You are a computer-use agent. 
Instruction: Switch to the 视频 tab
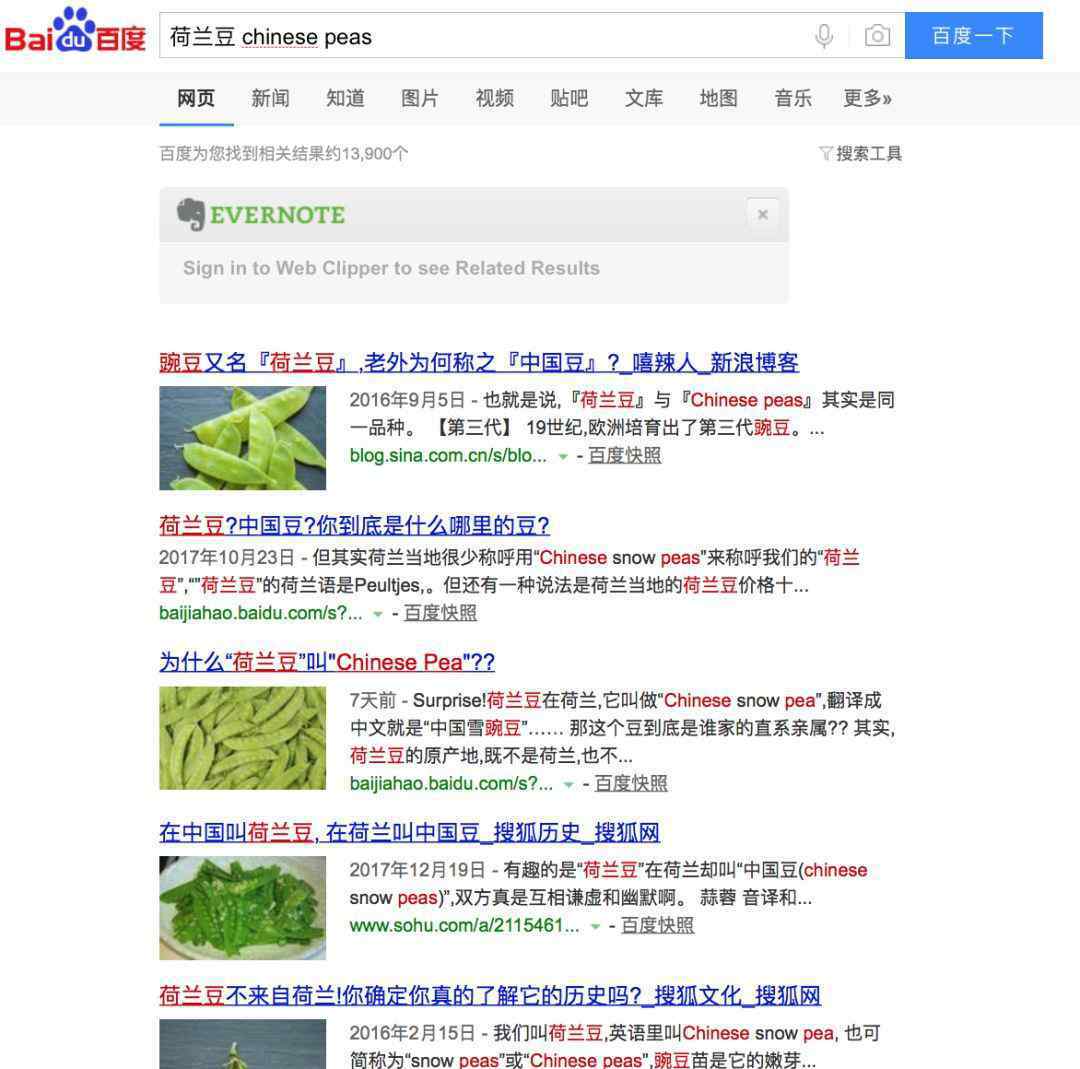494,98
